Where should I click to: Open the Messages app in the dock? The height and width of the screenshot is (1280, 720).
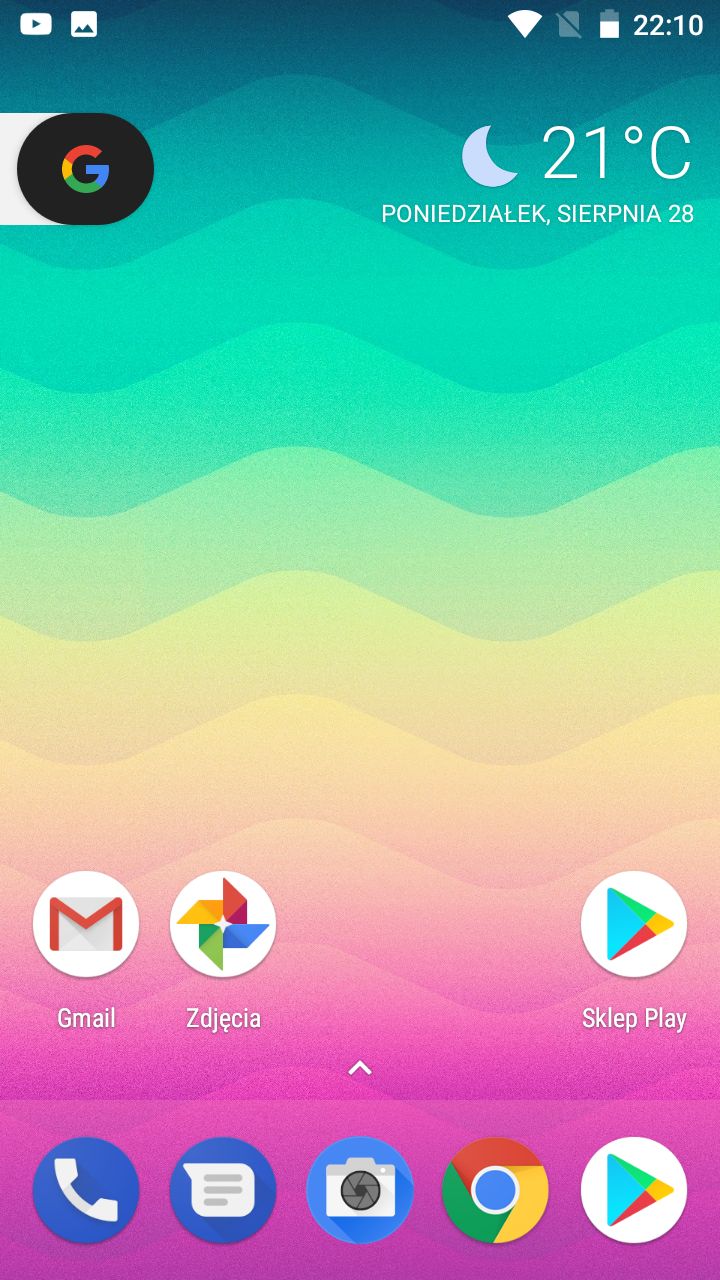click(x=223, y=1190)
